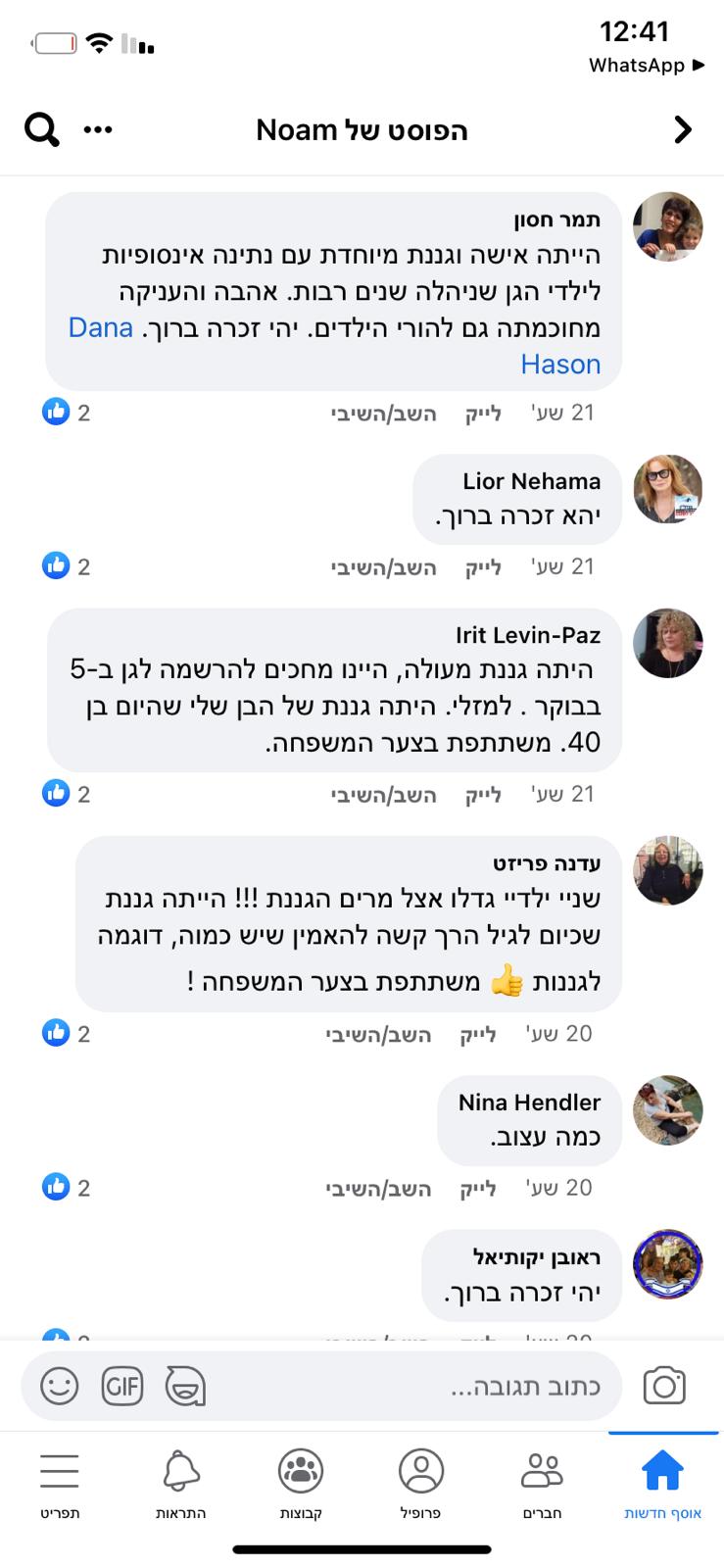Open the three-dot overflow menu
Image resolution: width=724 pixels, height=1568 pixels.
point(98,129)
